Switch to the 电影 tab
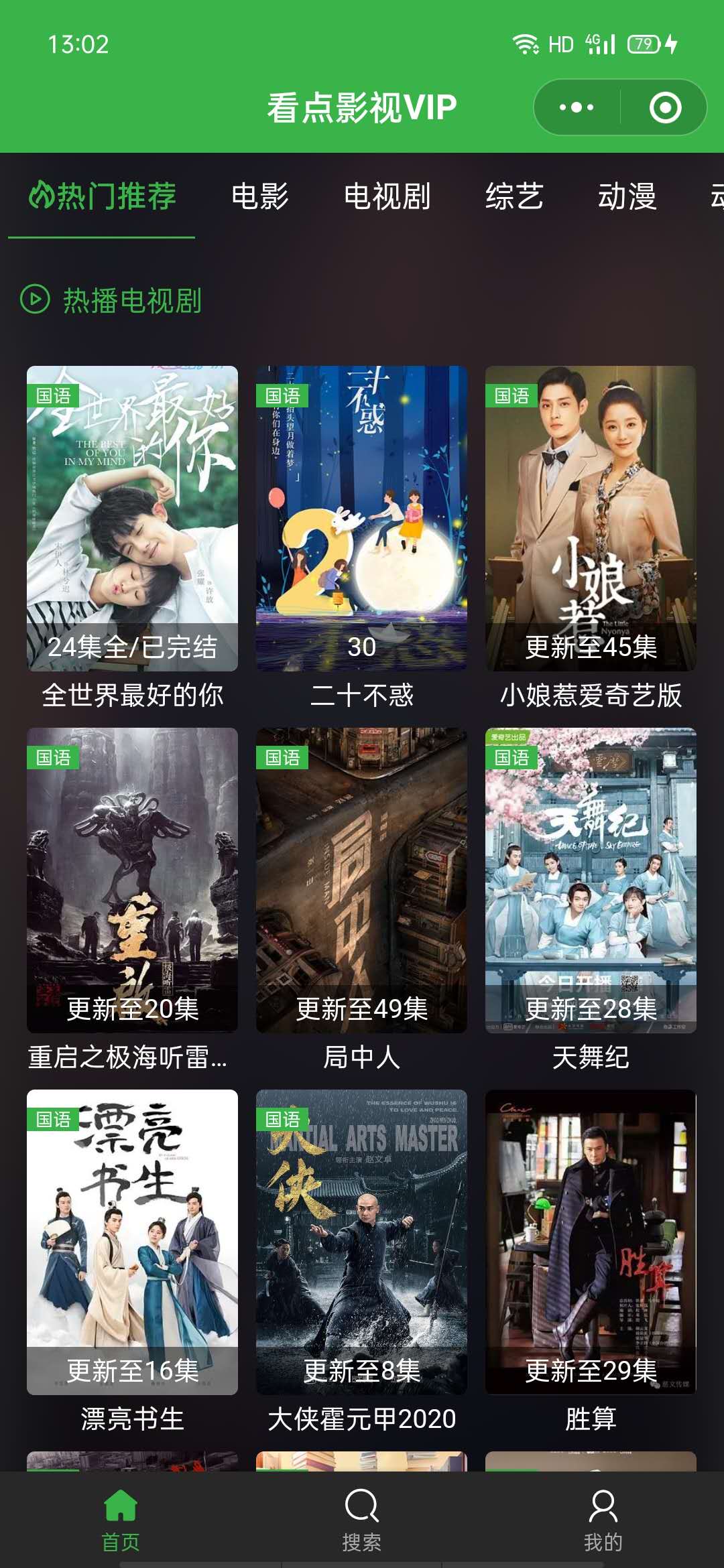The image size is (724, 1568). pyautogui.click(x=259, y=196)
